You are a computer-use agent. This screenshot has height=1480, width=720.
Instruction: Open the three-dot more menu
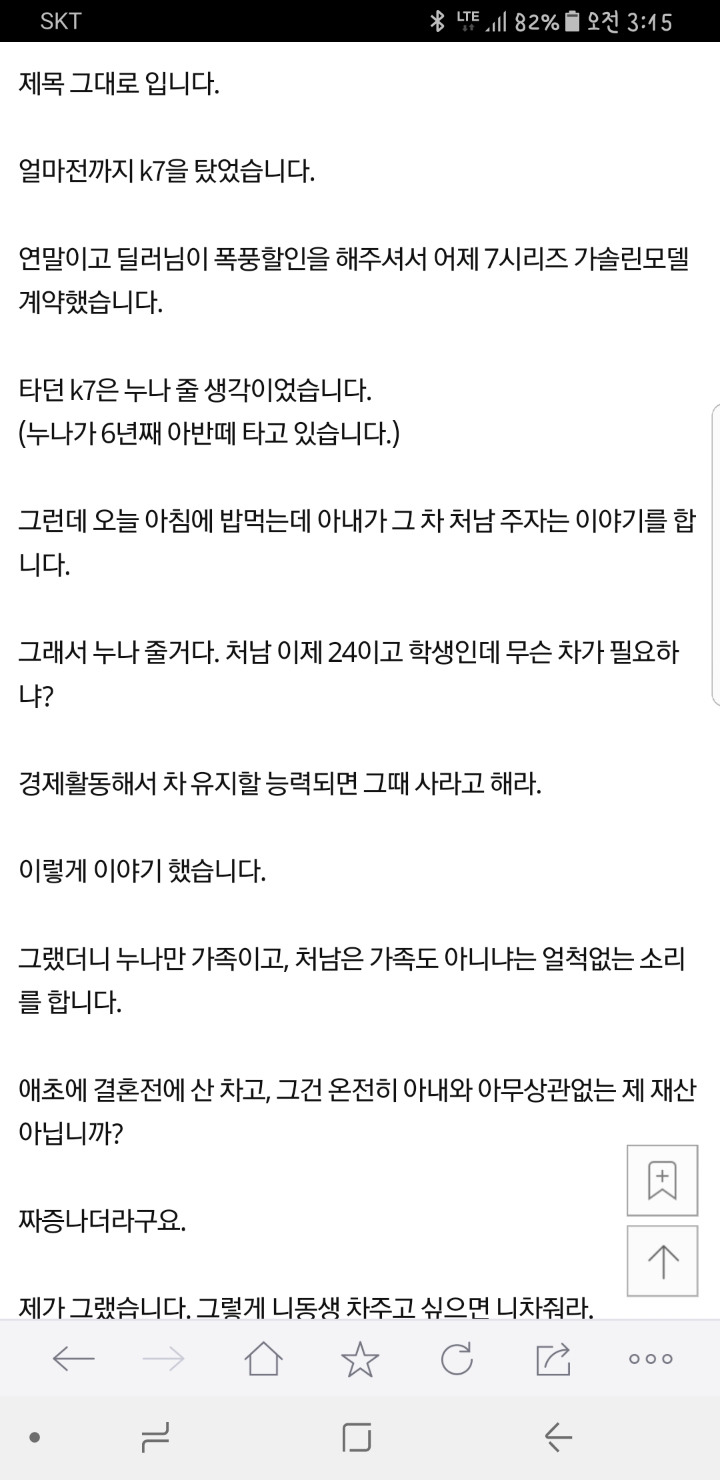tap(651, 1359)
